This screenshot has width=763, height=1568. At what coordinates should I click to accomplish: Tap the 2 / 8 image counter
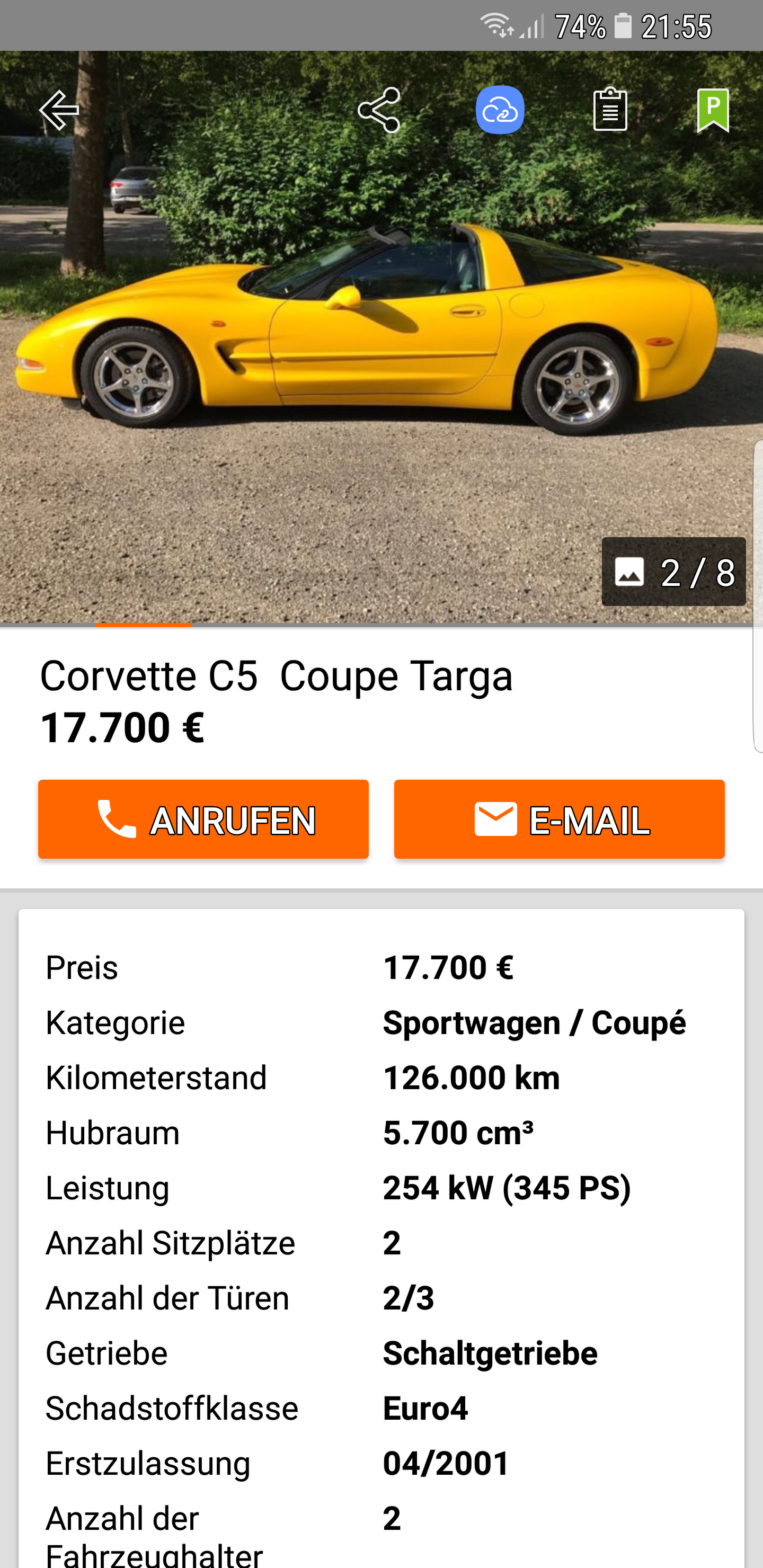pos(673,572)
